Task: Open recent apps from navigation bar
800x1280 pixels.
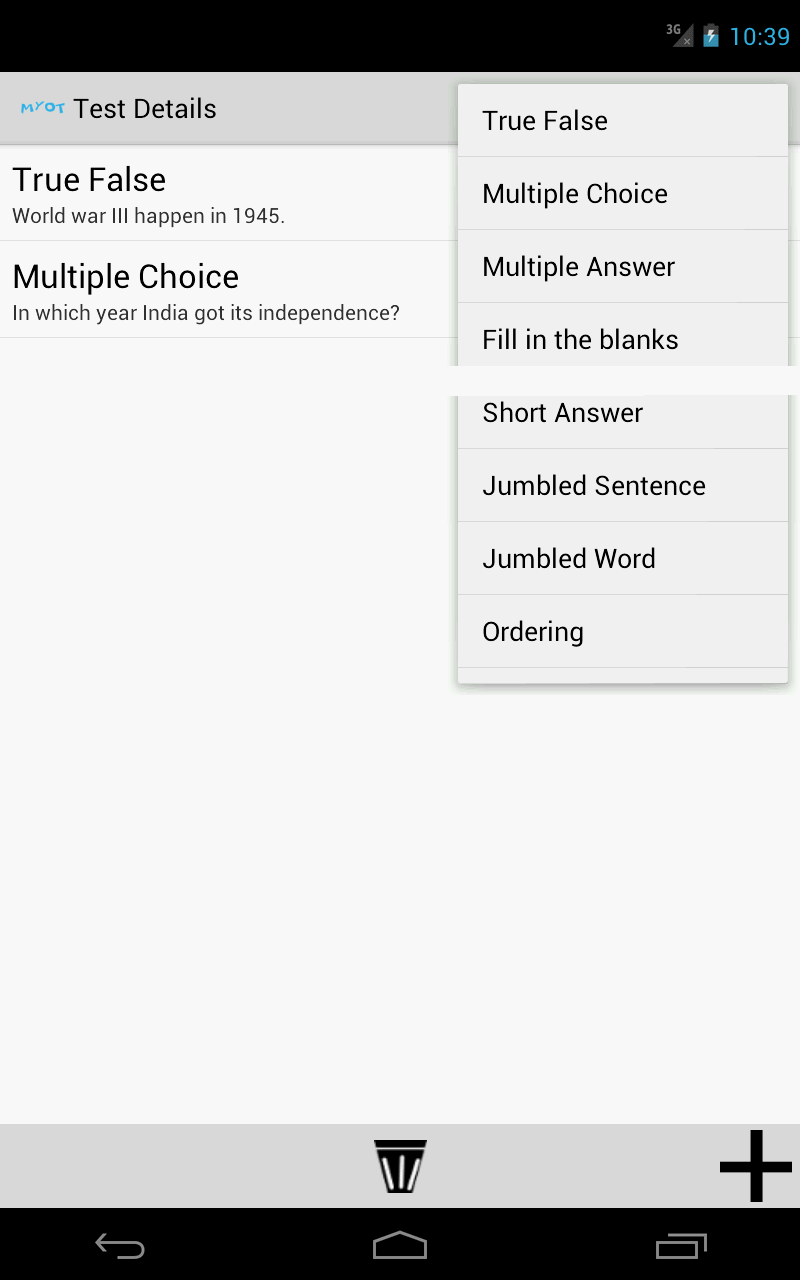Action: 681,1246
